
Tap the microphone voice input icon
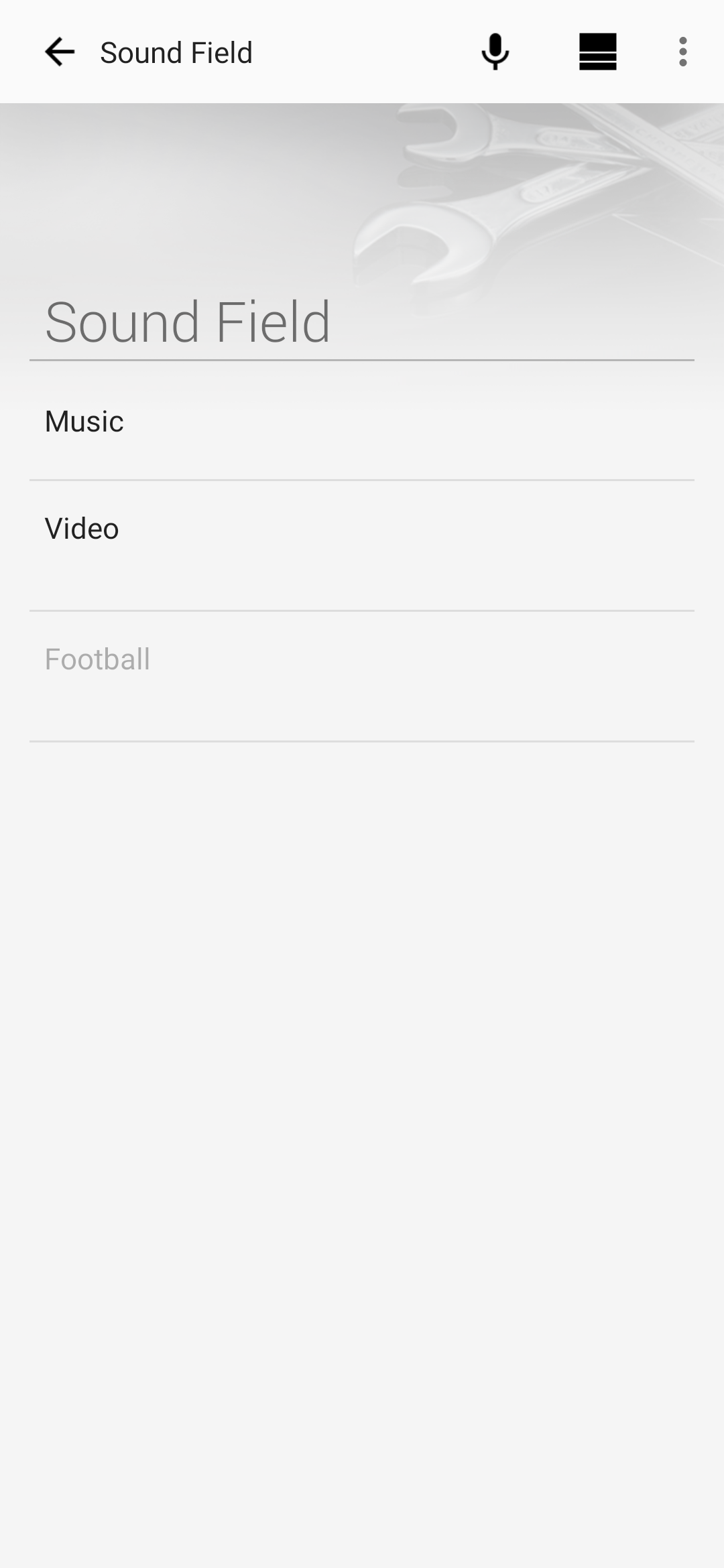[495, 52]
